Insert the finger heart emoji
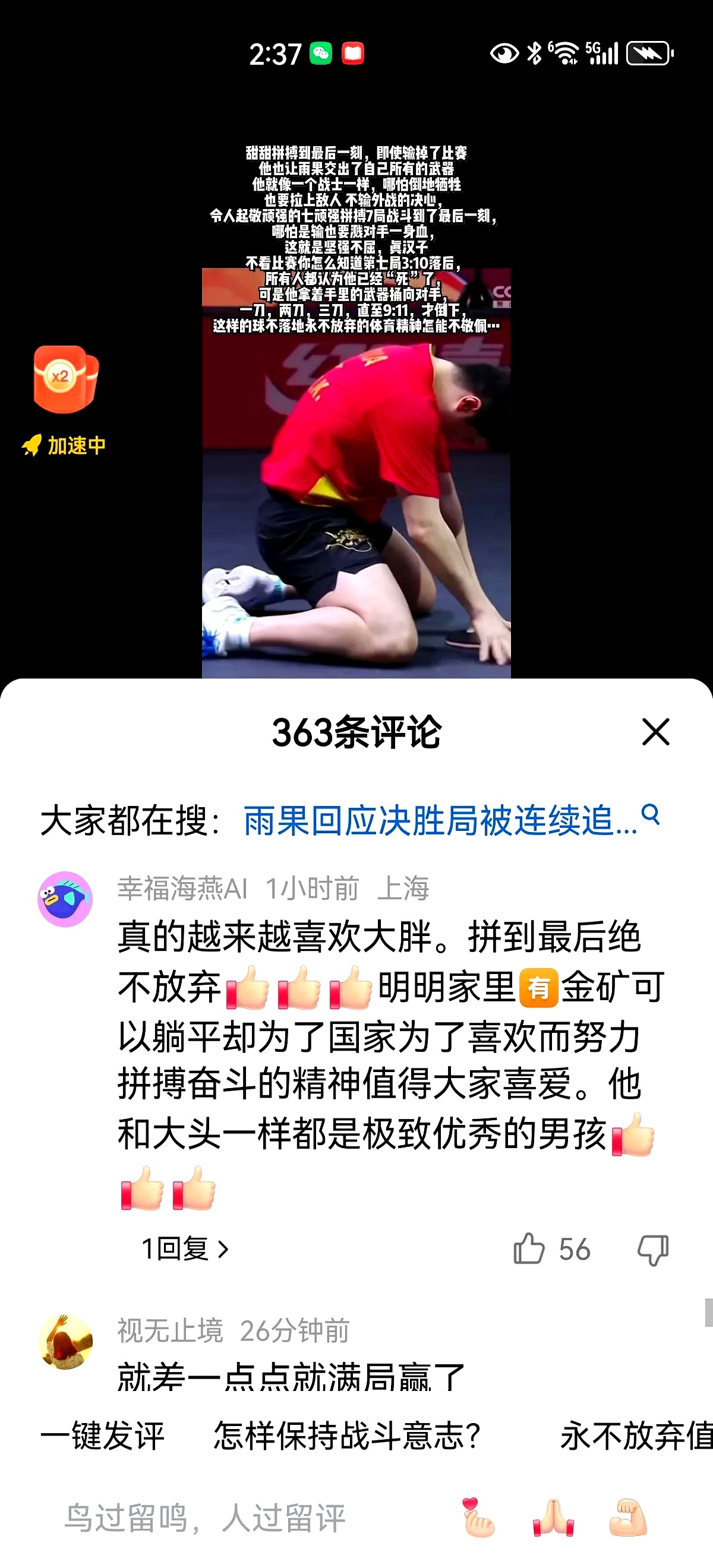This screenshot has height=1568, width=713. [x=478, y=1518]
